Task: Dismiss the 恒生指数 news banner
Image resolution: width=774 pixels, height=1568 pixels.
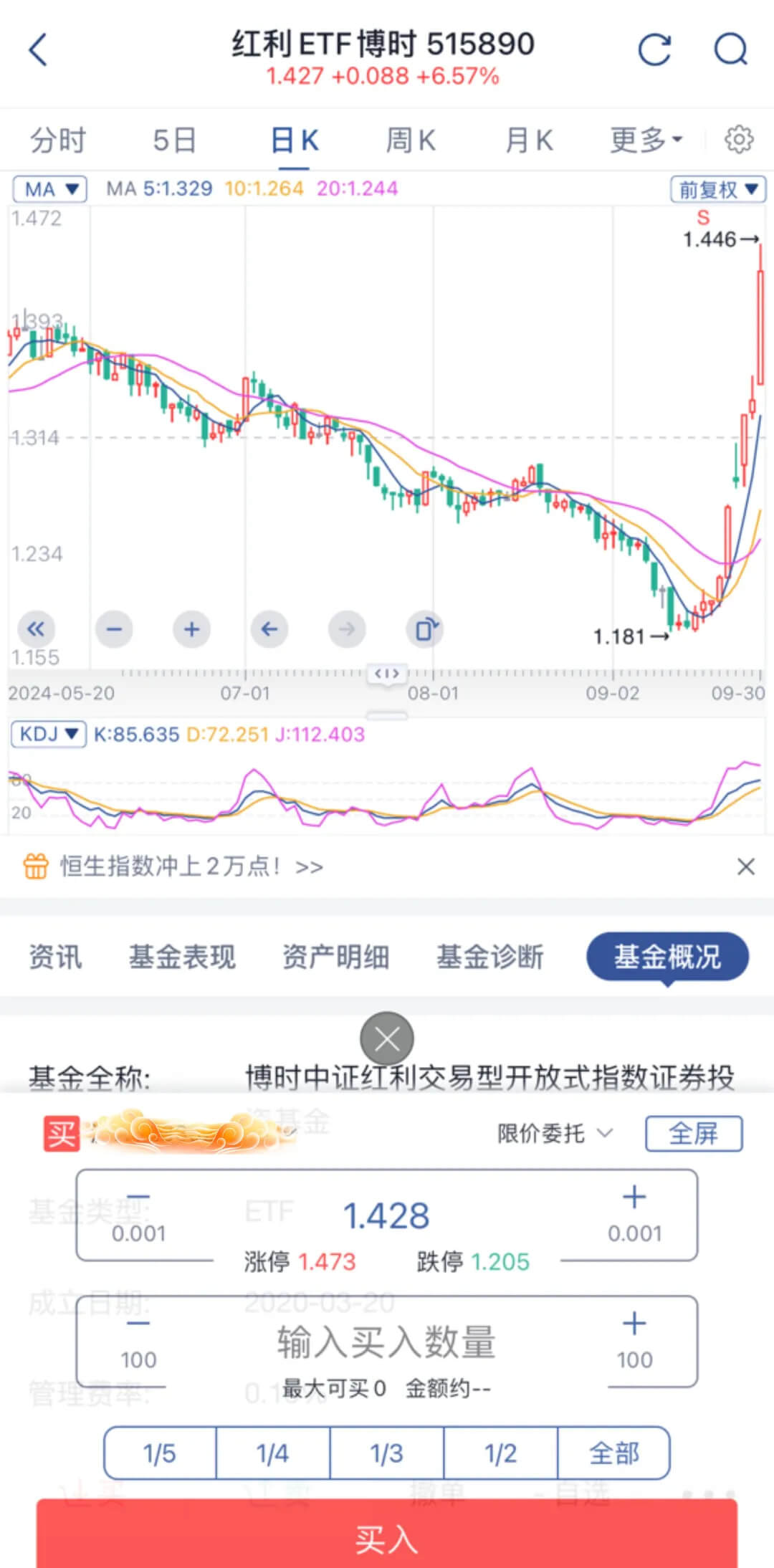Action: tap(745, 866)
